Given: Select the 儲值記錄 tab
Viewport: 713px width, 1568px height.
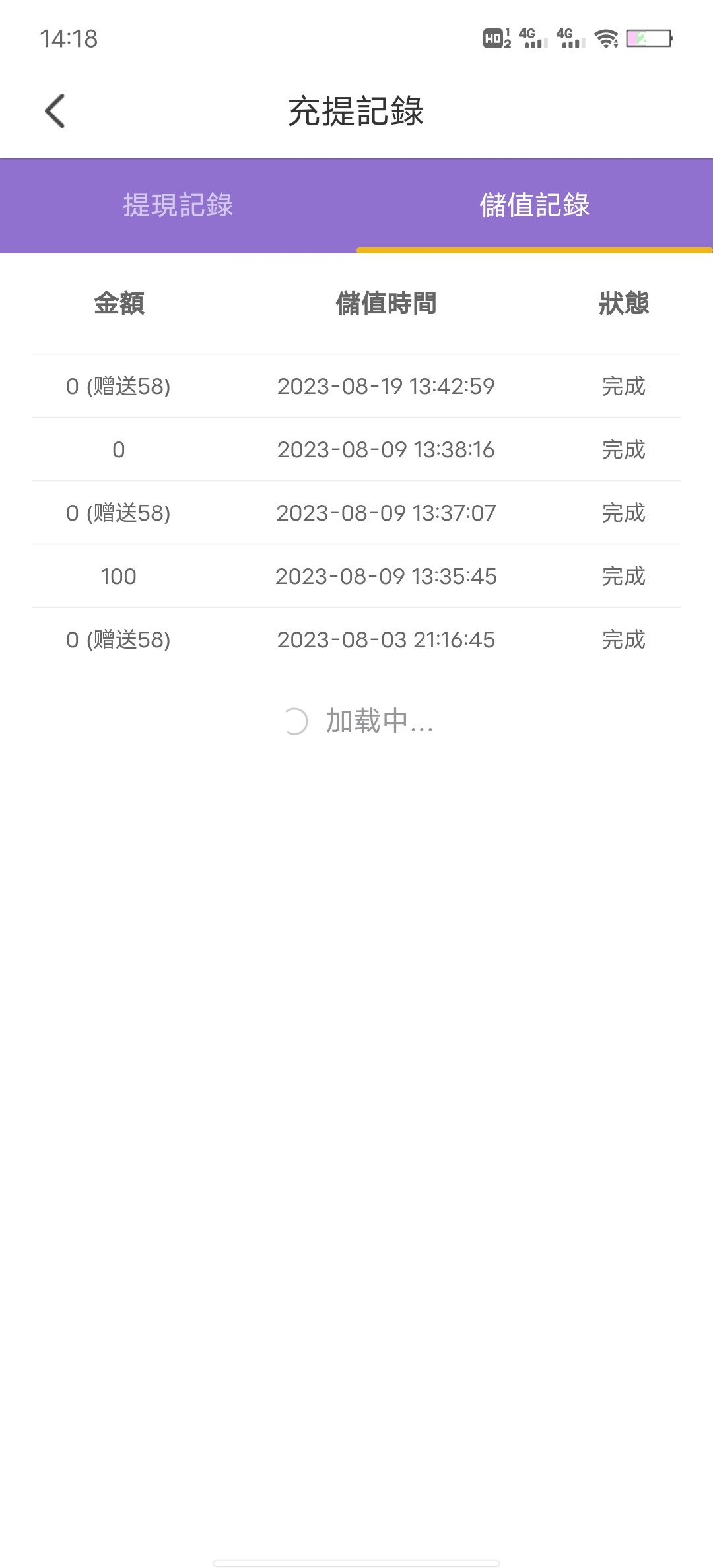Looking at the screenshot, I should pyautogui.click(x=534, y=205).
